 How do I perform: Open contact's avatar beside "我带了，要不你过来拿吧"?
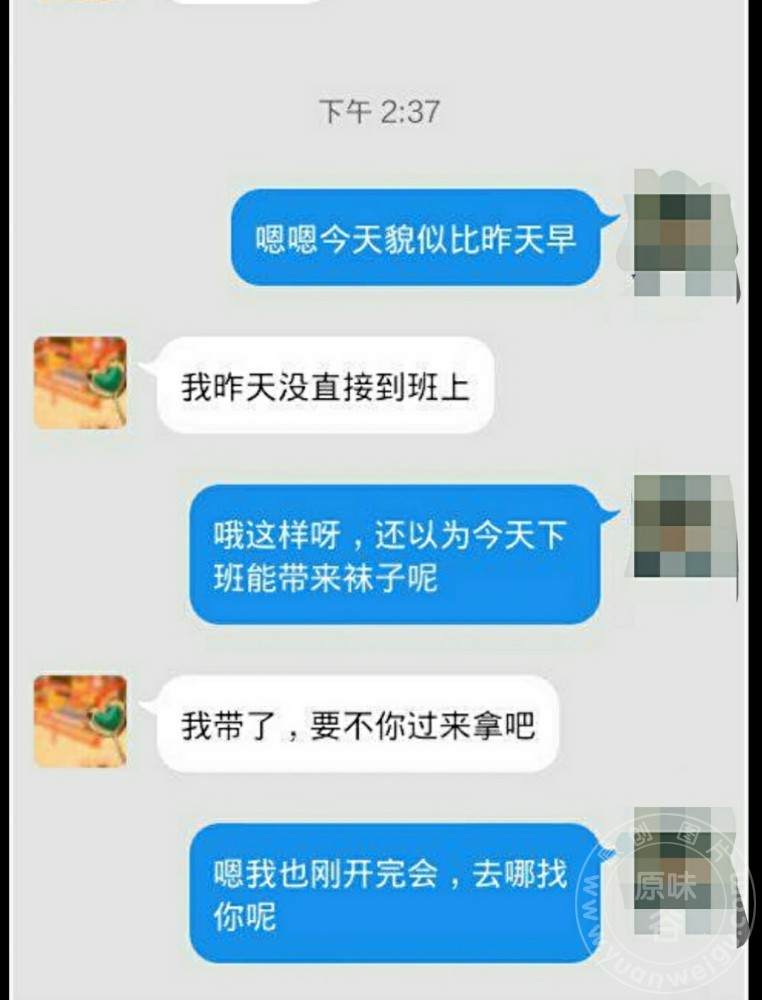tap(80, 721)
